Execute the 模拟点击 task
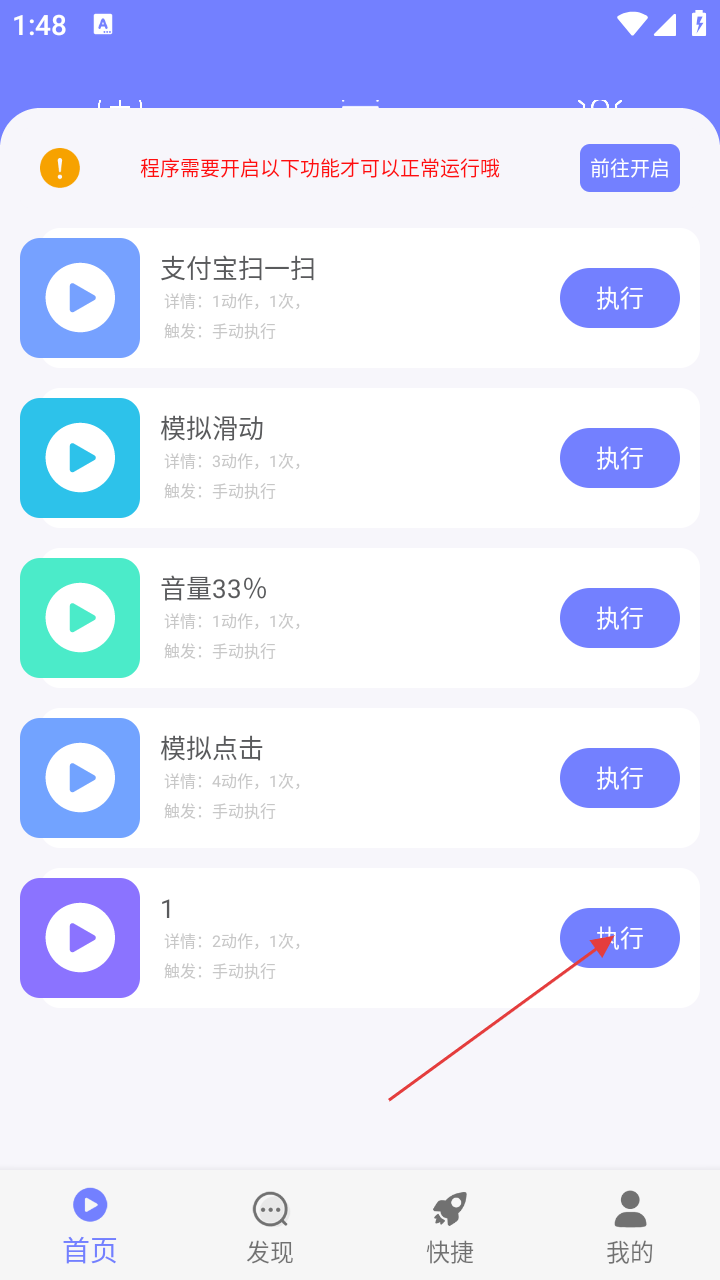The image size is (720, 1280). [619, 778]
